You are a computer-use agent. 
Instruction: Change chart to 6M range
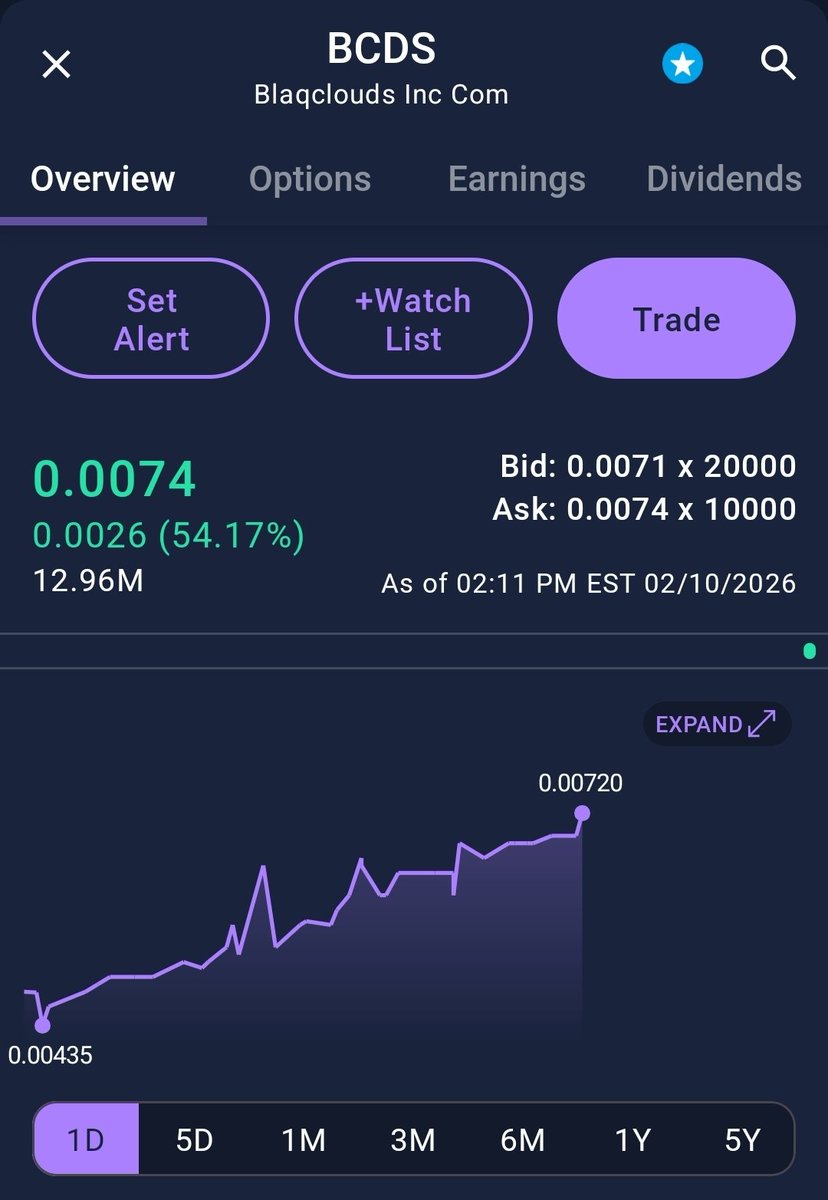tap(522, 1140)
